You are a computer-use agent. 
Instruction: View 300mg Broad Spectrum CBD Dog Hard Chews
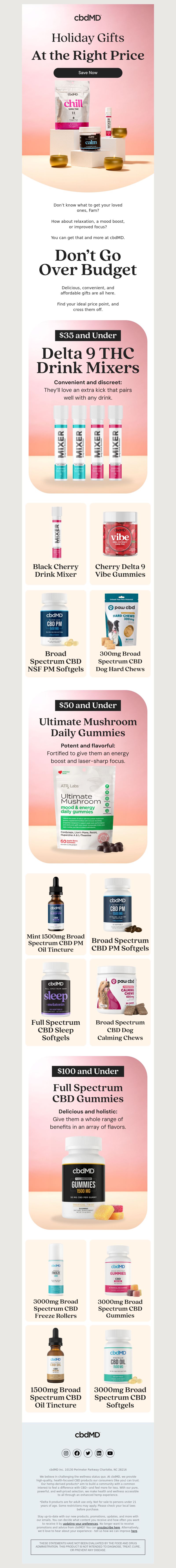click(x=120, y=633)
